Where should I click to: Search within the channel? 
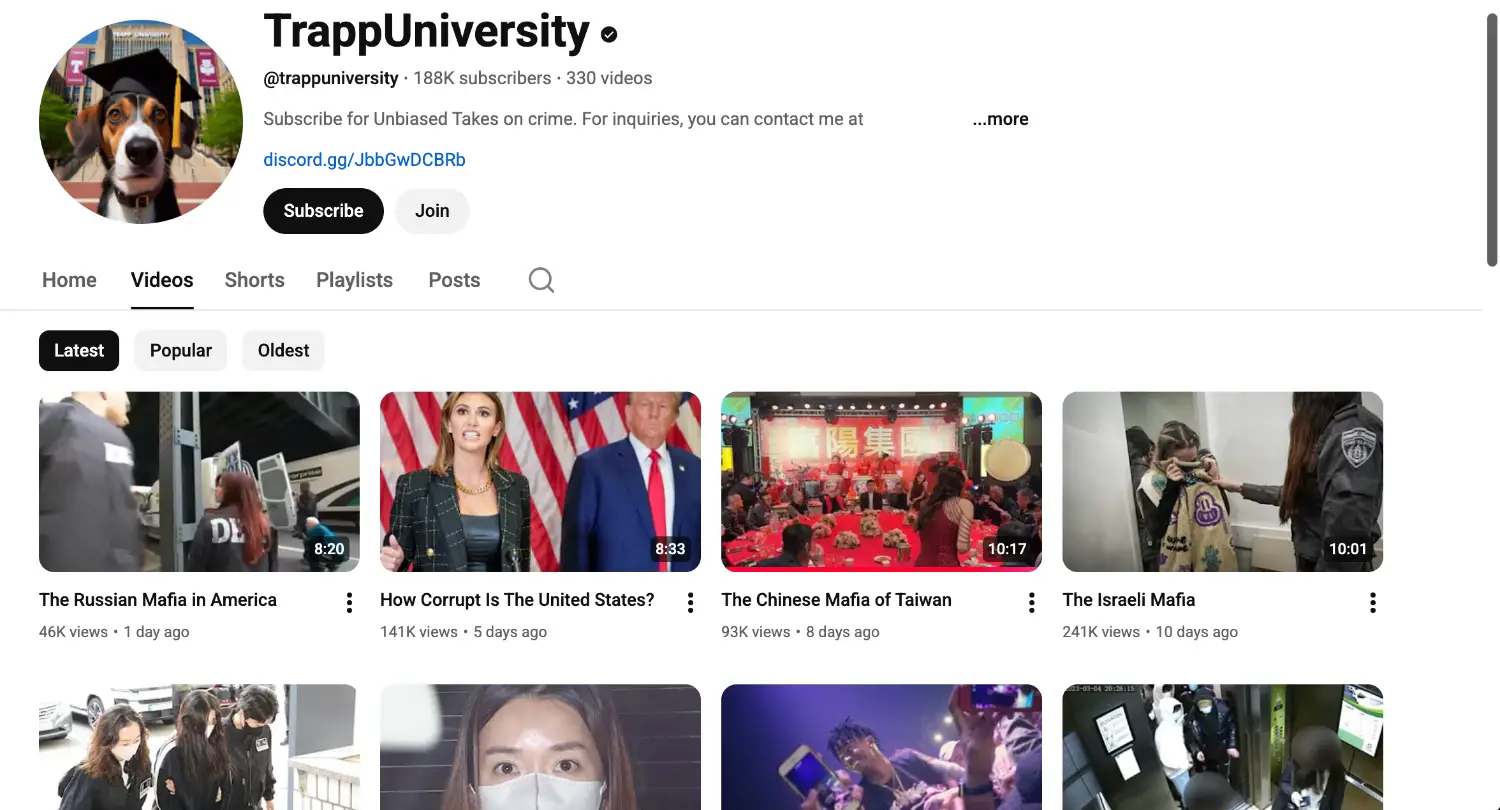[x=541, y=280]
